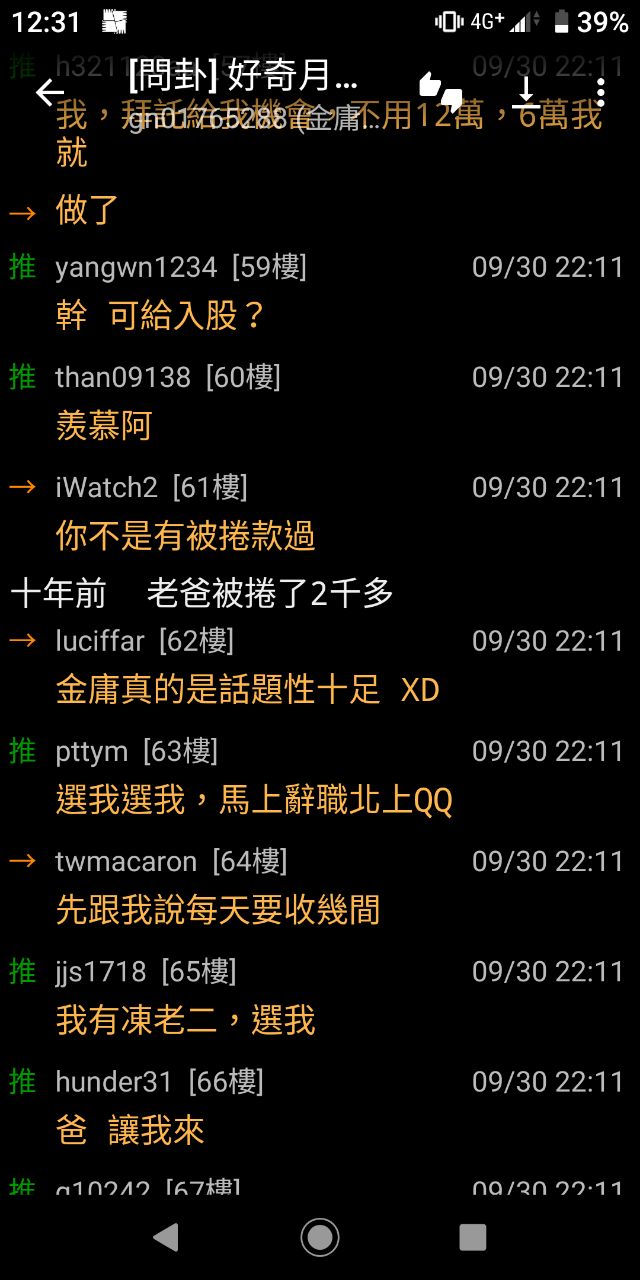Open the thumbs up/down push comment action

(440, 92)
